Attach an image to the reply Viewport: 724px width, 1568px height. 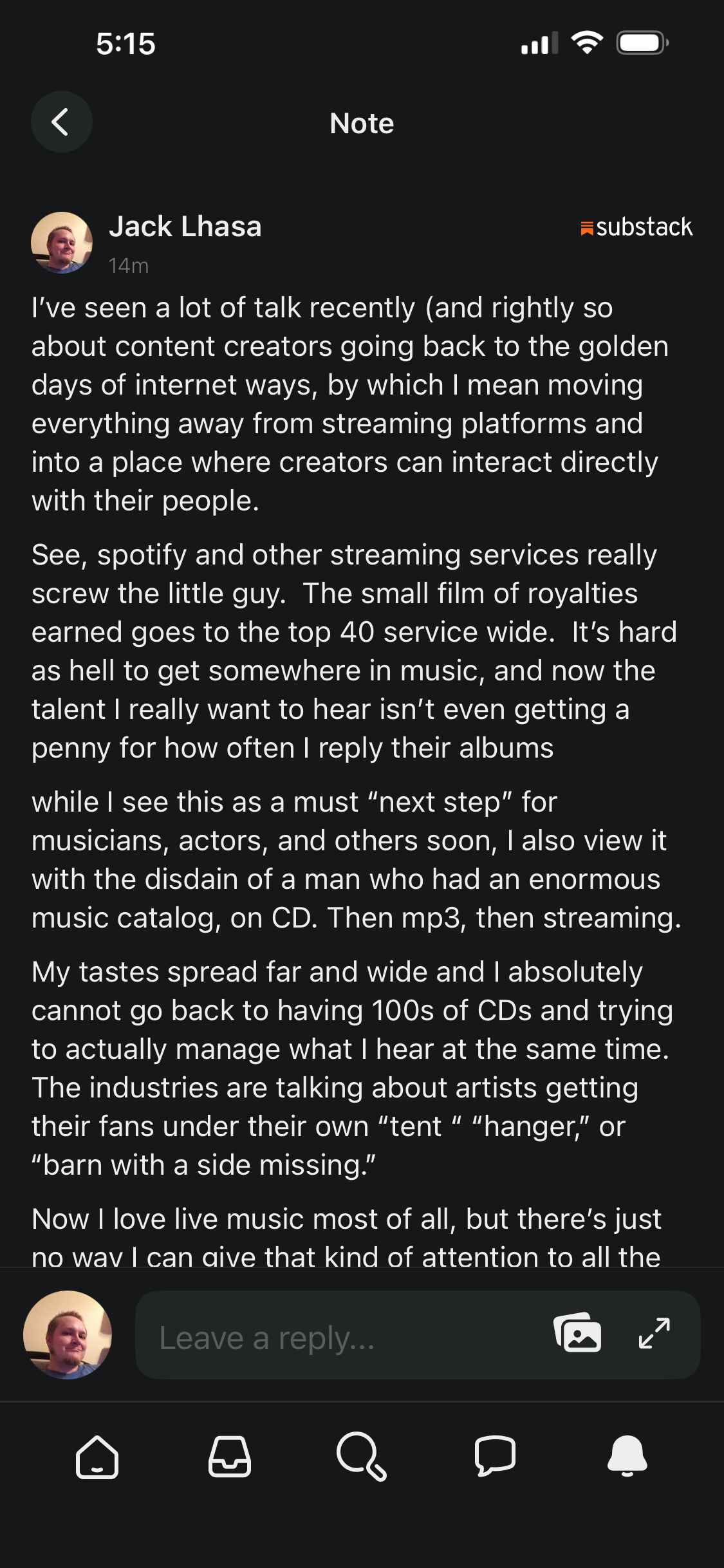point(577,1334)
